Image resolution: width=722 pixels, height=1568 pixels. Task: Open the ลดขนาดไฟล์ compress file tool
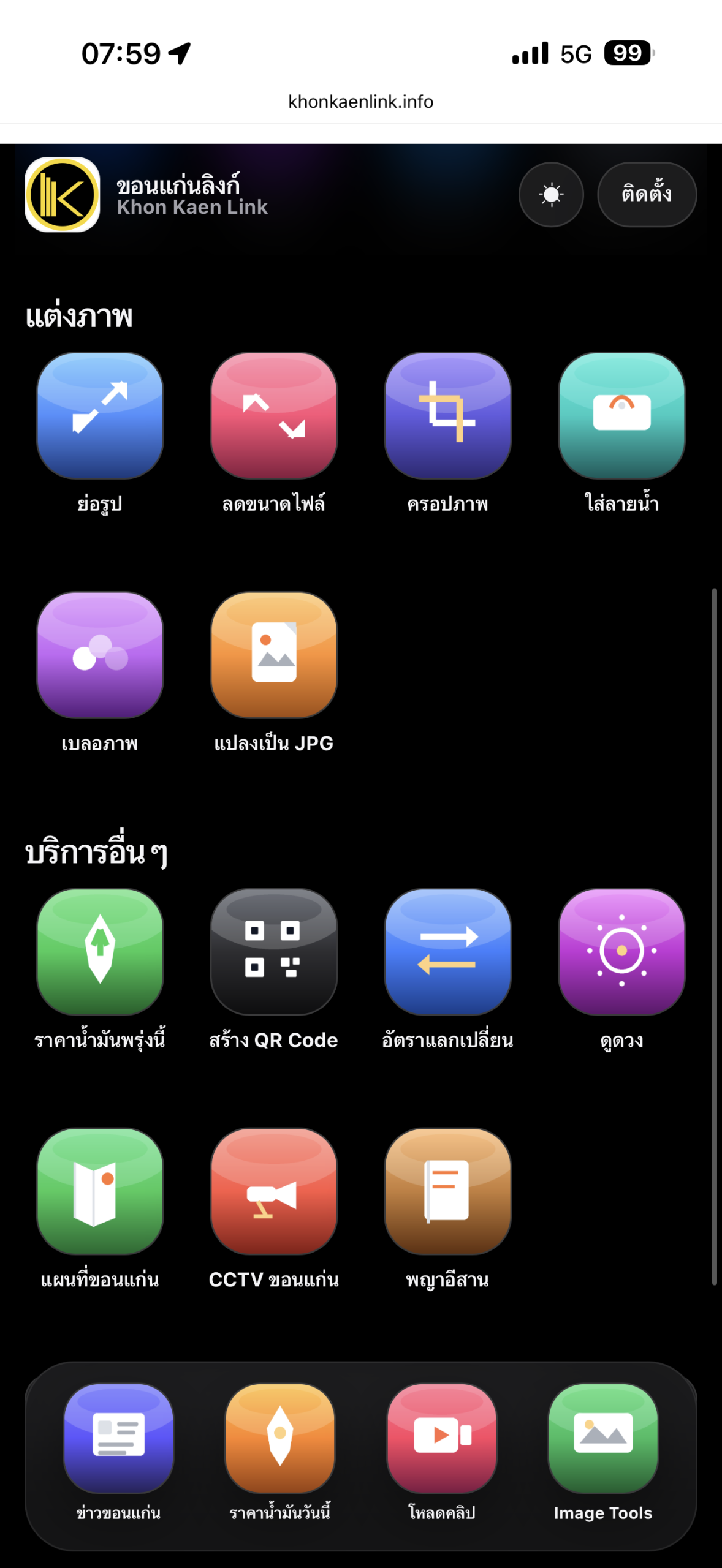pyautogui.click(x=274, y=416)
